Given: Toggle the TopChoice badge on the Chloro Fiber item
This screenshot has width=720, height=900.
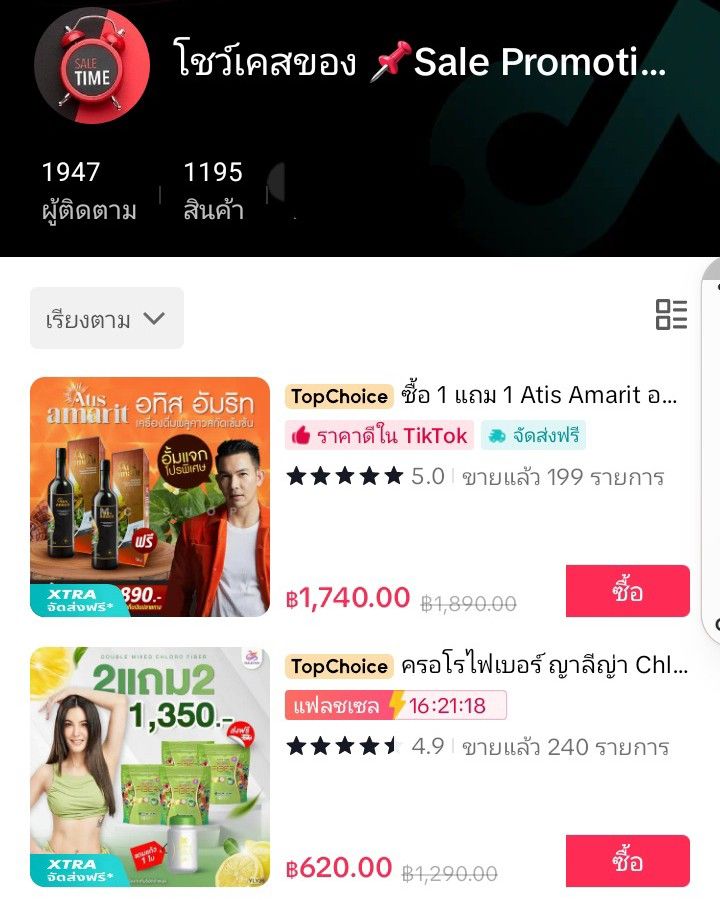Looking at the screenshot, I should (337, 666).
